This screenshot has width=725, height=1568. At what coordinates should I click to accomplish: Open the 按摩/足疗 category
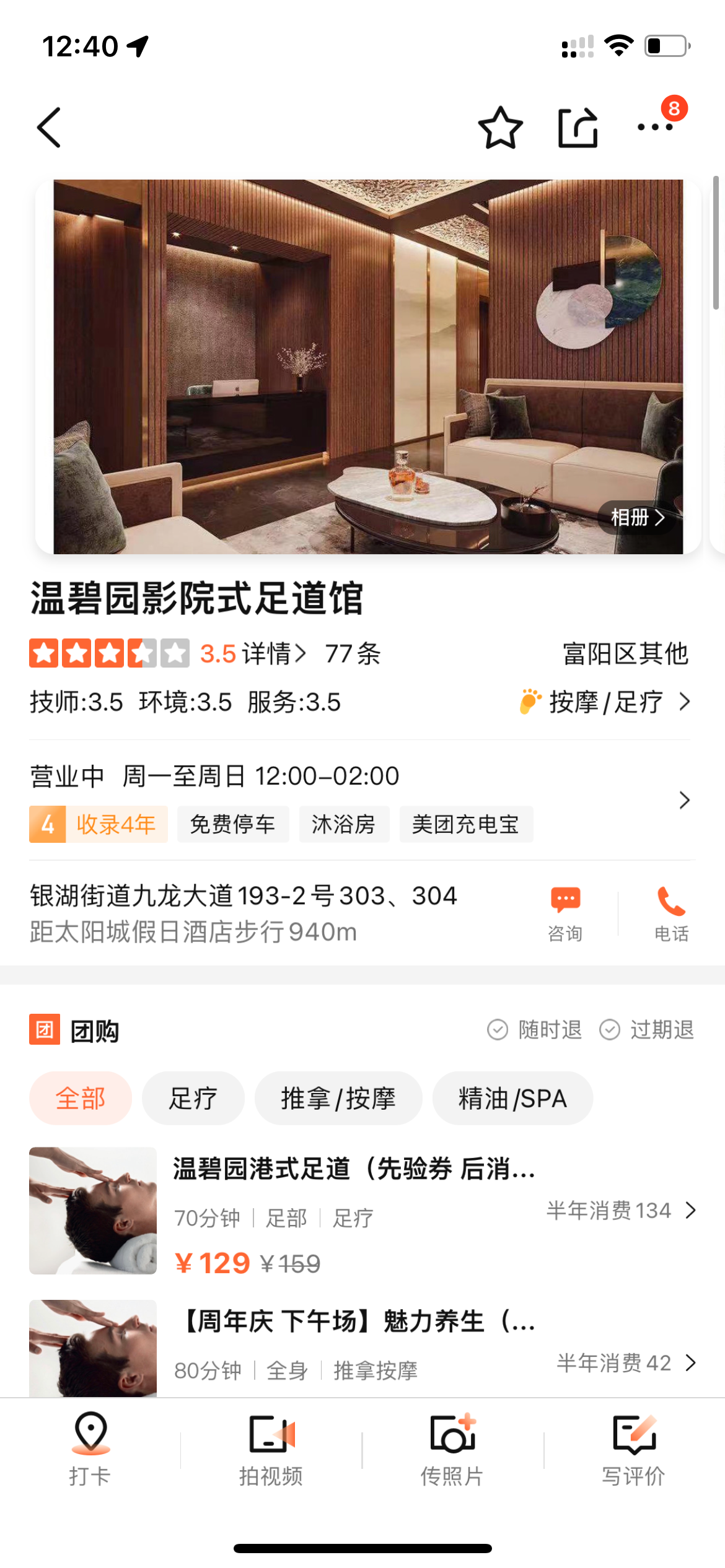pos(605,702)
